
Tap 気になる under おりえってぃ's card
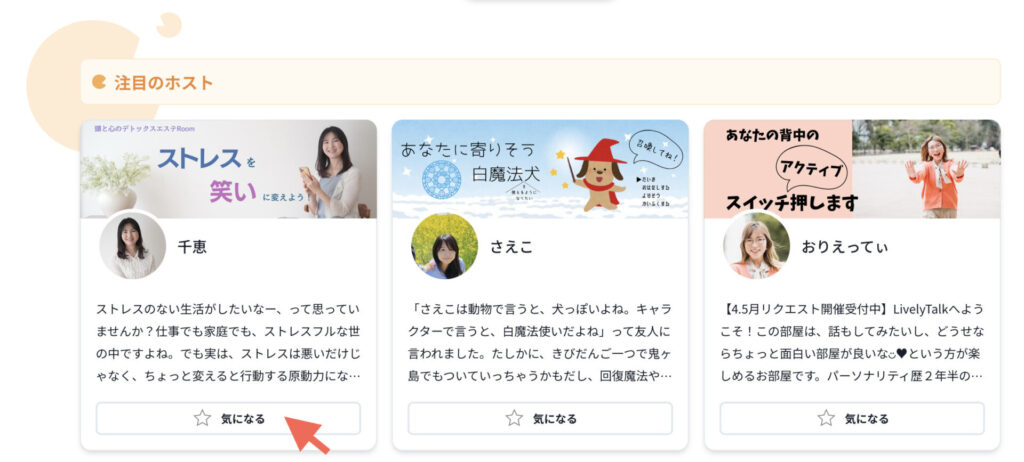pyautogui.click(x=852, y=418)
